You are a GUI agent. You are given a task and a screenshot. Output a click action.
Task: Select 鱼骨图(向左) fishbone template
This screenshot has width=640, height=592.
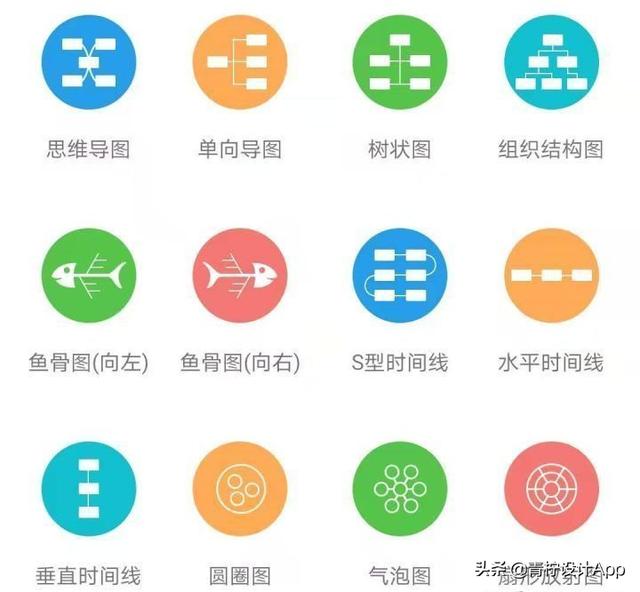tap(88, 275)
